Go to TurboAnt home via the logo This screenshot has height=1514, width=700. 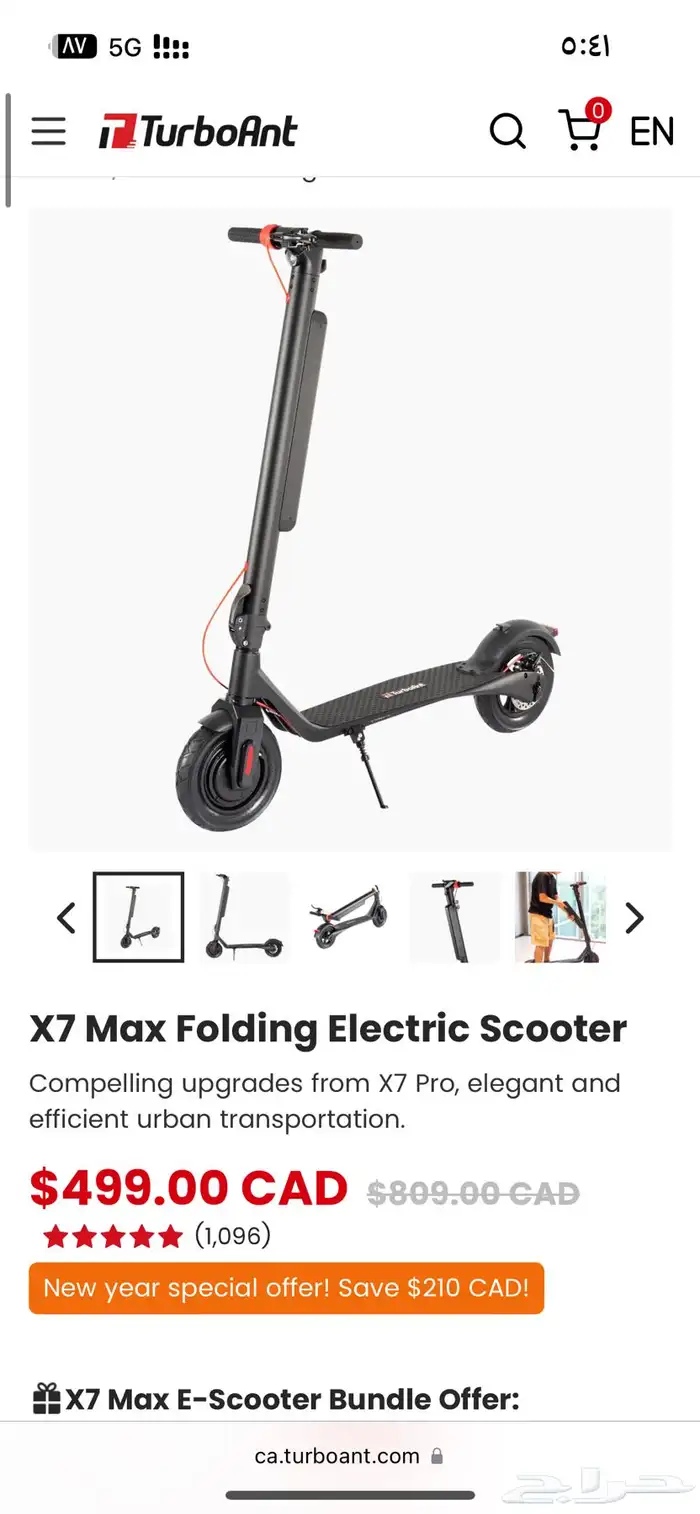click(198, 132)
